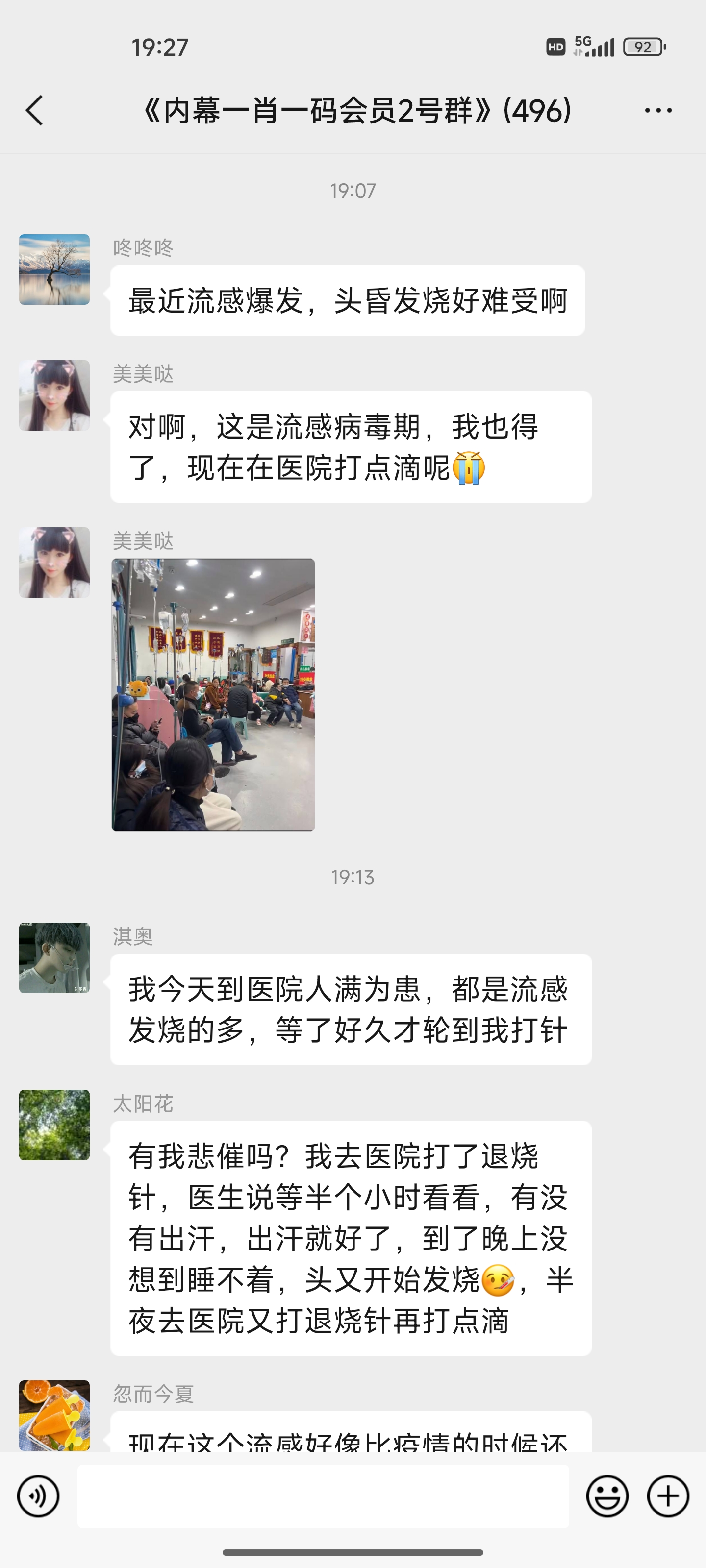Viewport: 706px width, 1568px height.
Task: Open 太阳花's avatar profile
Action: (x=54, y=1124)
